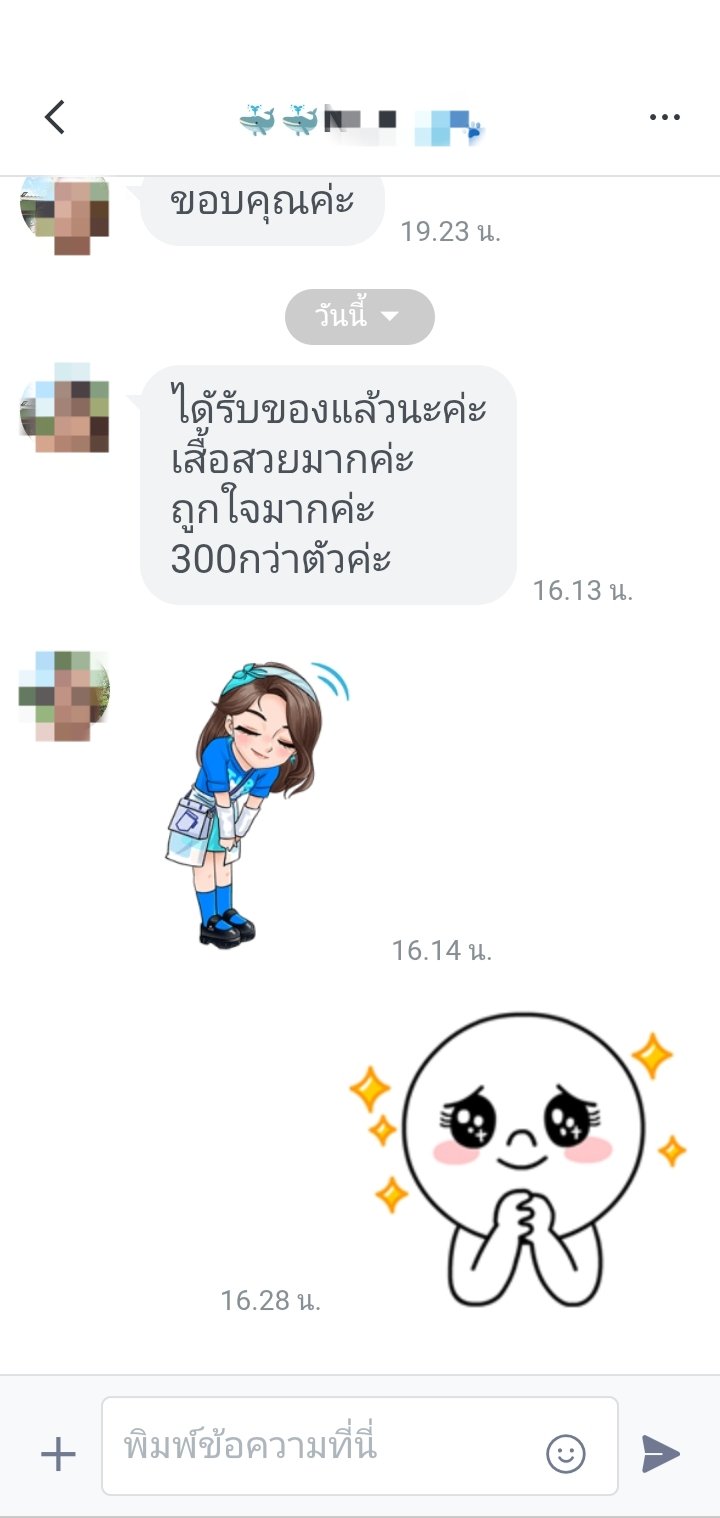Expand the วันนี้ date dropdown
Screen dimensions: 720x1518
tap(360, 317)
